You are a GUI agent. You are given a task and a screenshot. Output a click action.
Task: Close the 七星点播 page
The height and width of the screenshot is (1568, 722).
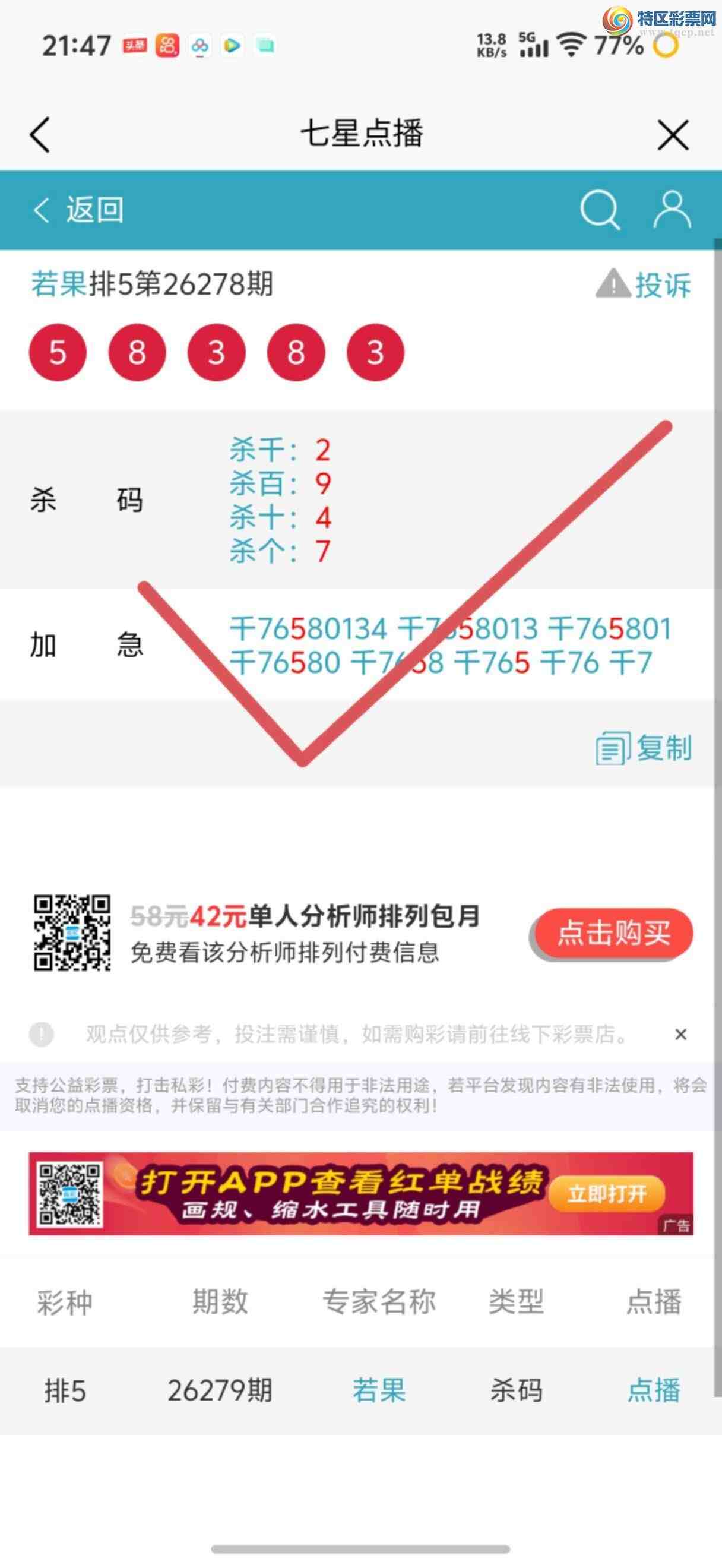coord(673,134)
